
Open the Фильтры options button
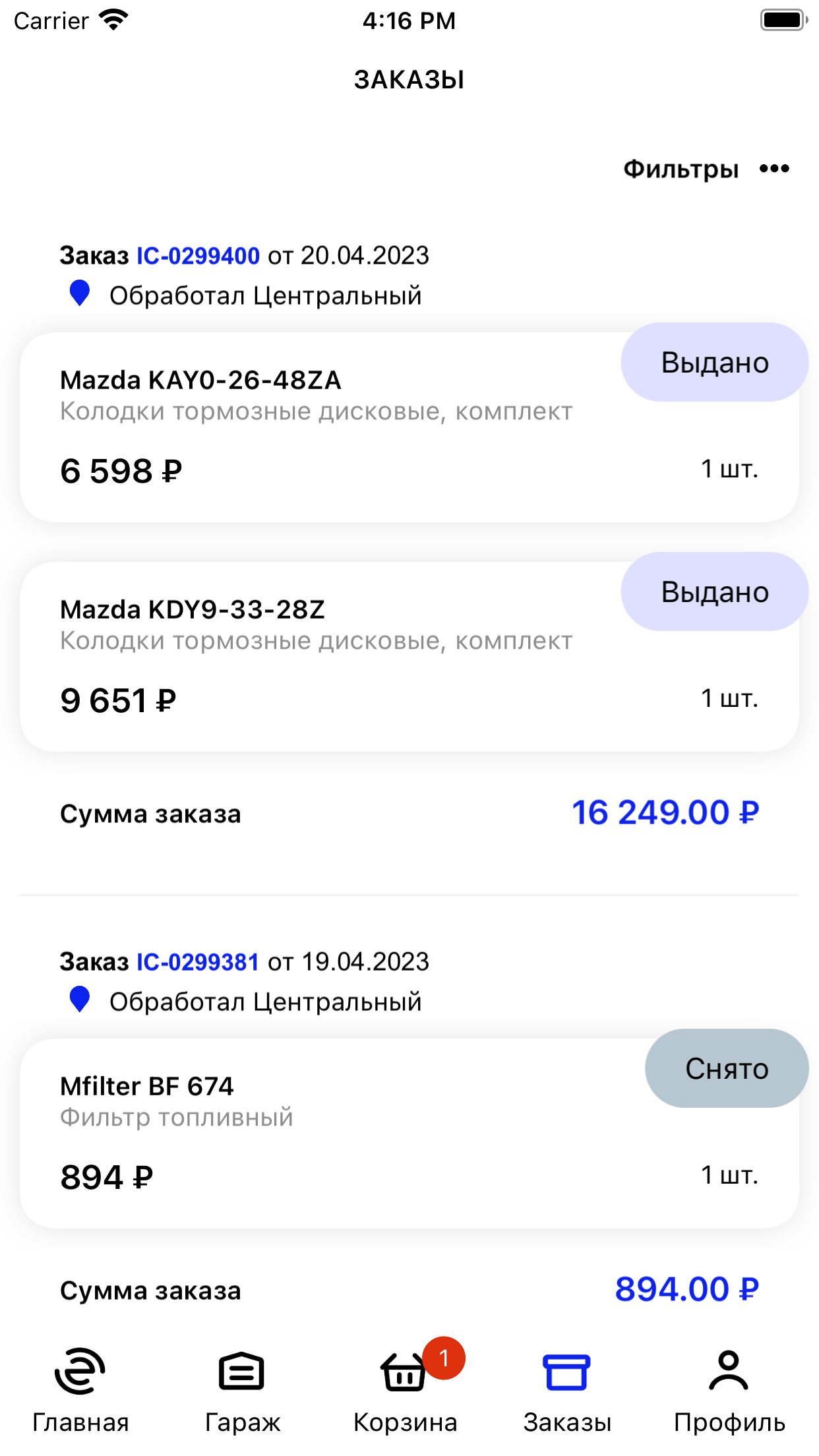coord(706,169)
